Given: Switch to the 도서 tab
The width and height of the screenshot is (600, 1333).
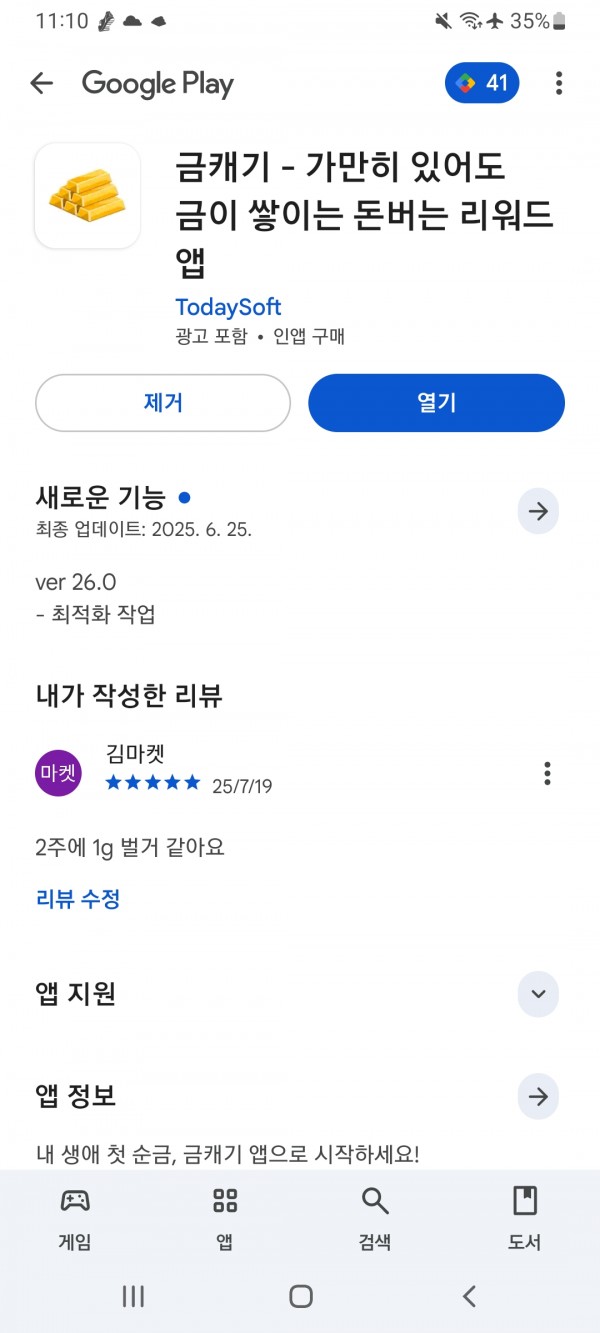Looking at the screenshot, I should [525, 1218].
